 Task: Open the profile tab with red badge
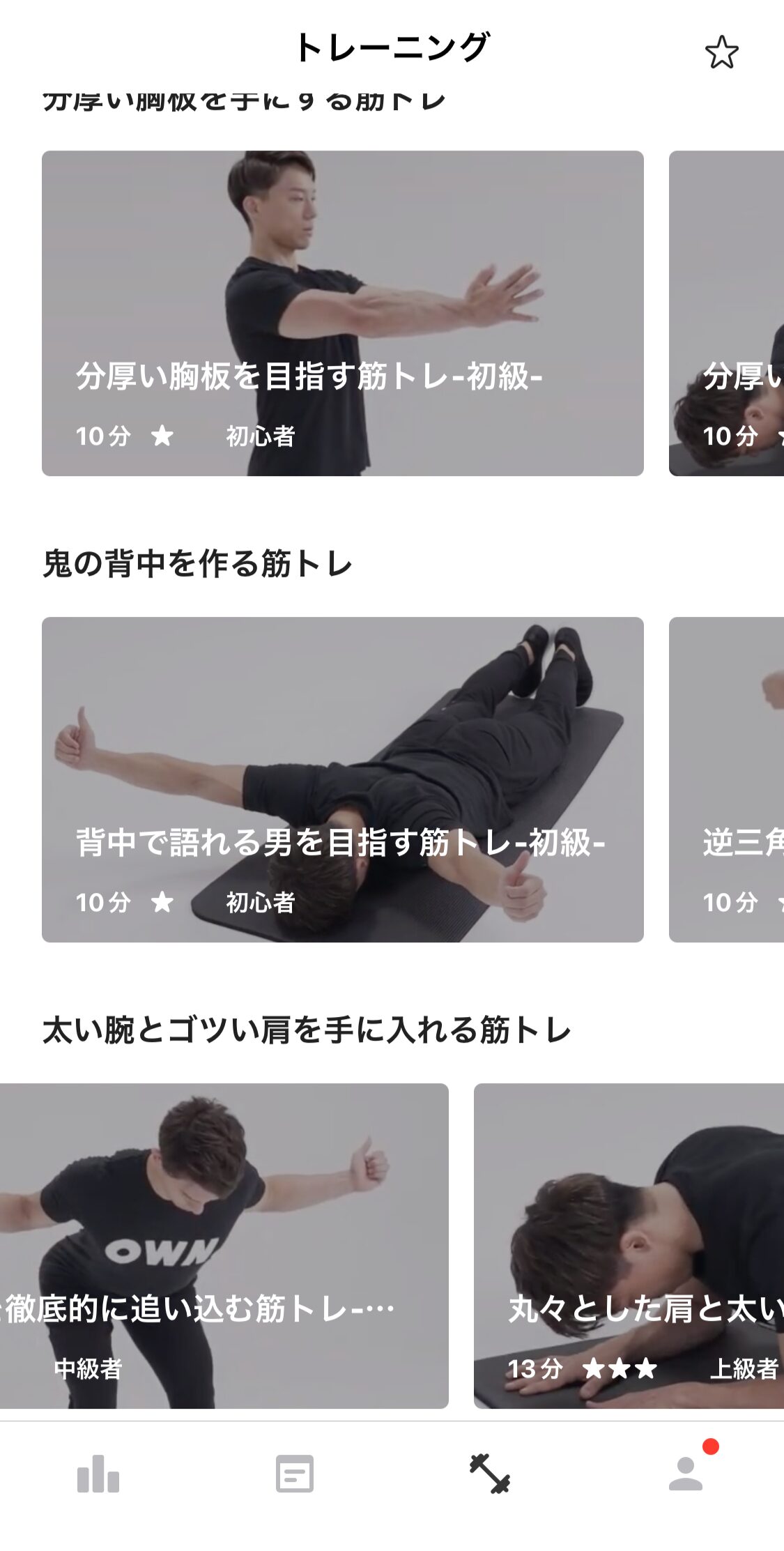coord(686,1471)
